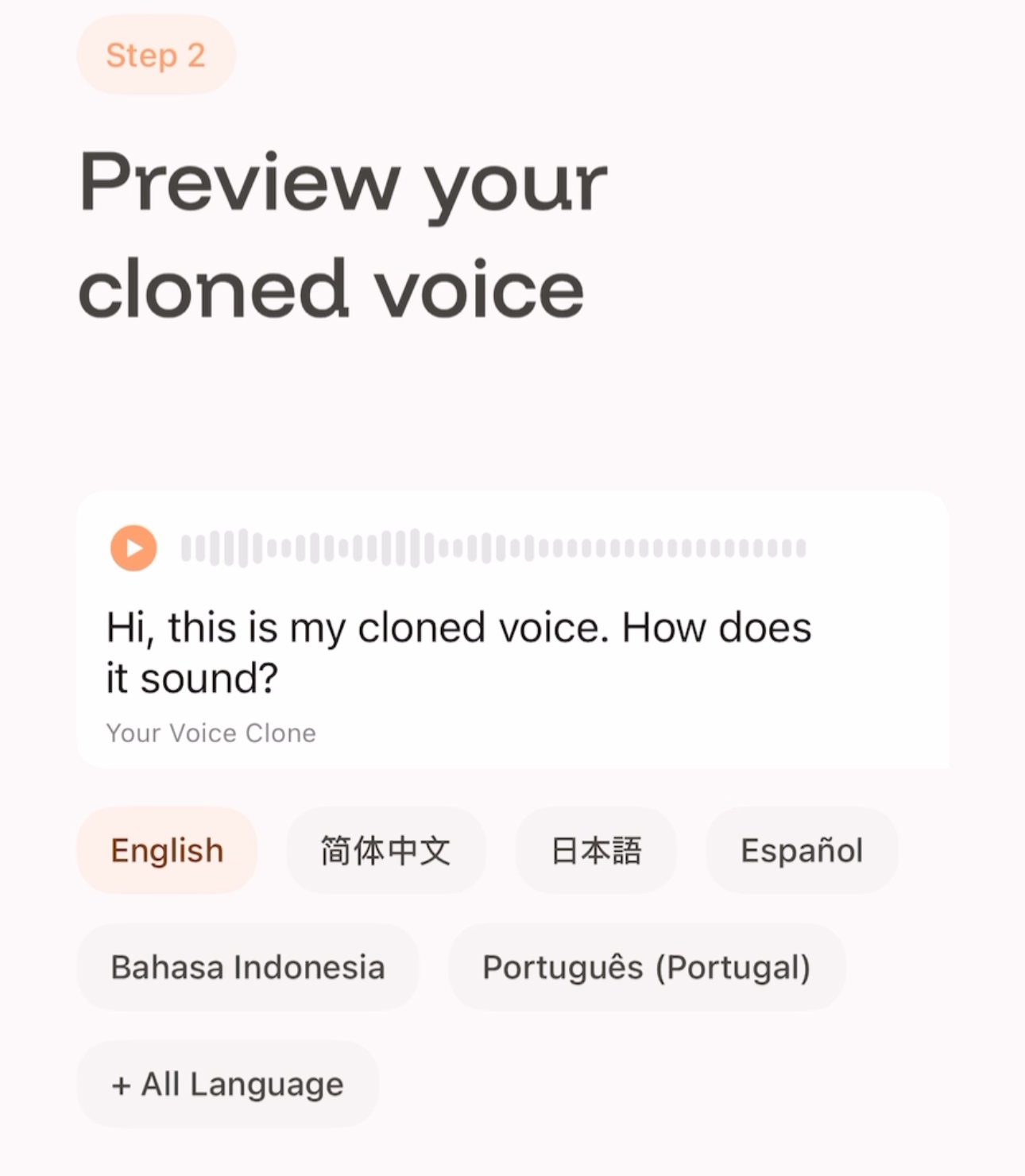Viewport: 1025px width, 1176px height.
Task: Open the voice preview card
Action: point(512,632)
